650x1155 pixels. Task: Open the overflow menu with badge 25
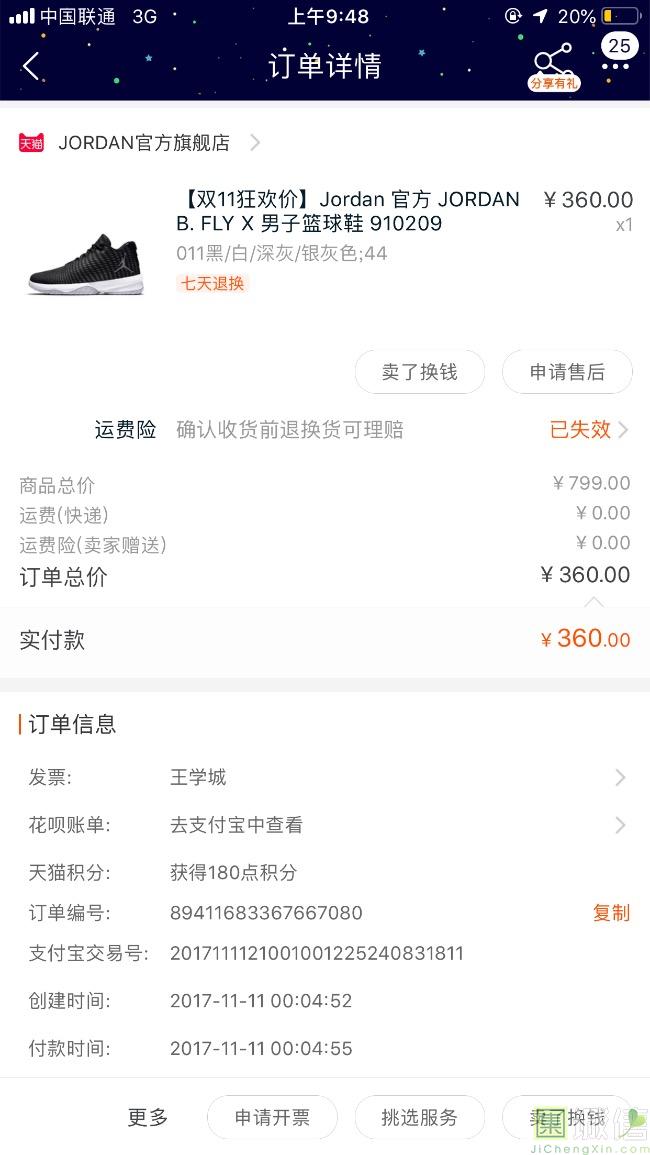616,58
